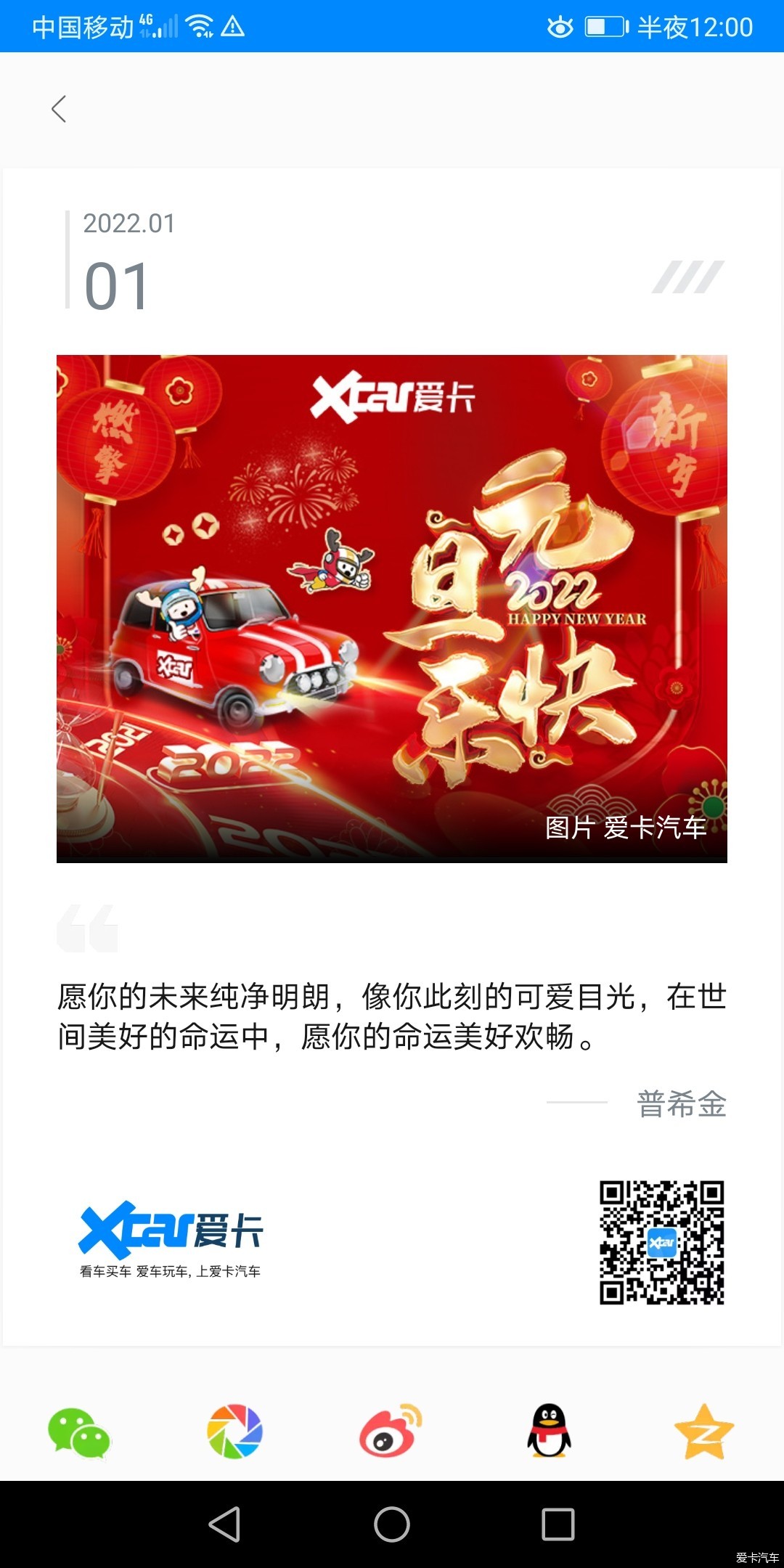Tap the system home button
Image resolution: width=784 pixels, height=1568 pixels.
click(x=392, y=1524)
